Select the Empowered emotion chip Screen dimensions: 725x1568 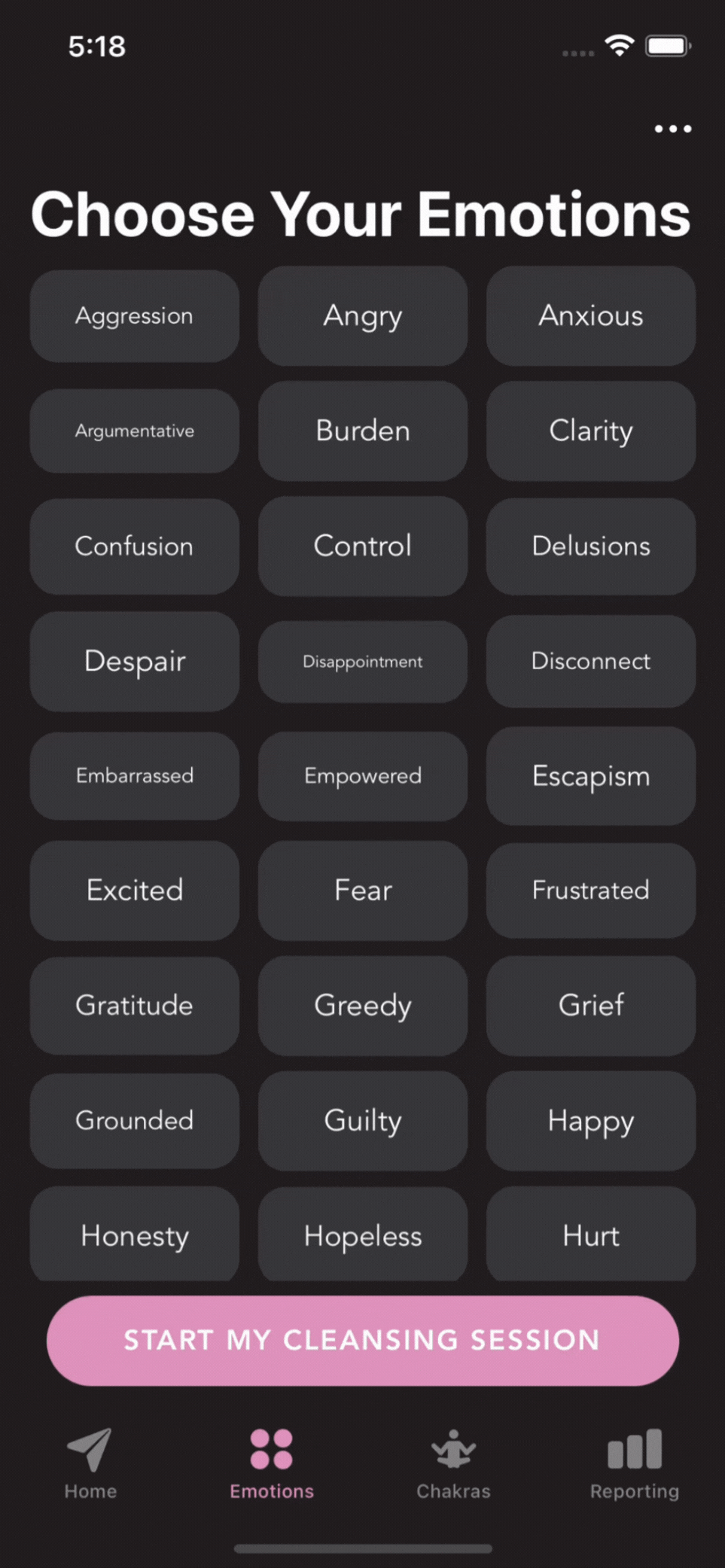(x=363, y=776)
